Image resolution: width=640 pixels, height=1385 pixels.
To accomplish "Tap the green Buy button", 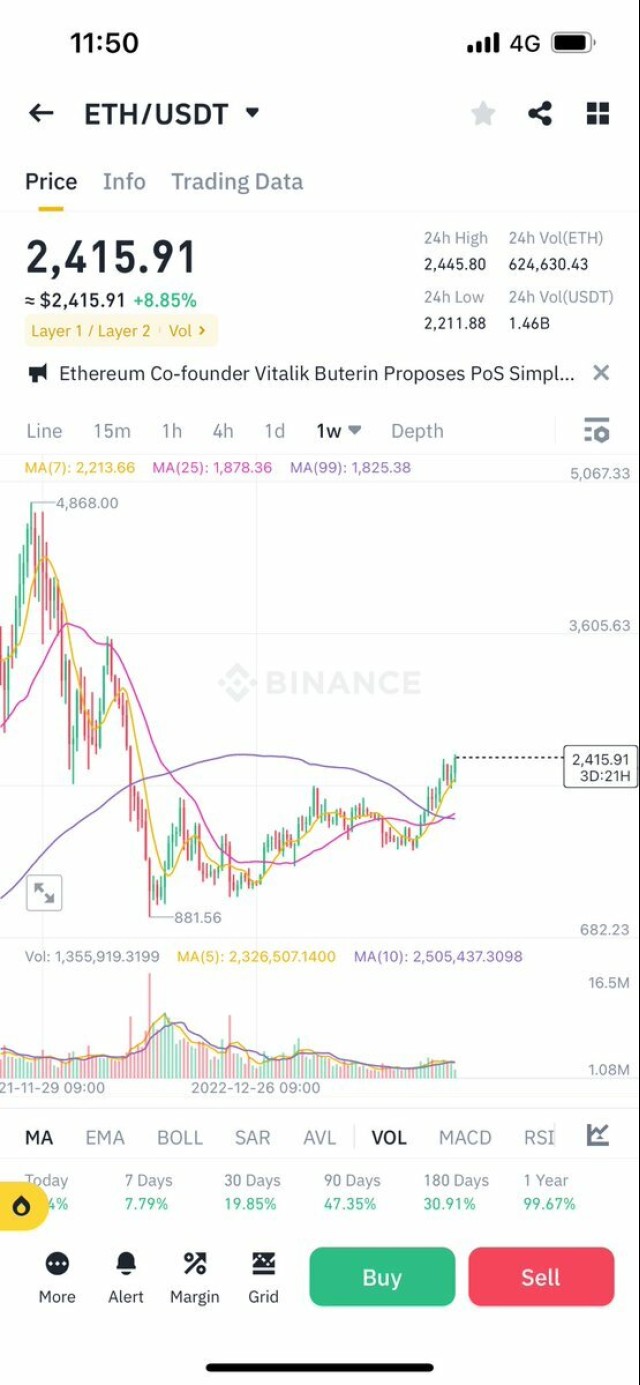I will coord(382,1277).
